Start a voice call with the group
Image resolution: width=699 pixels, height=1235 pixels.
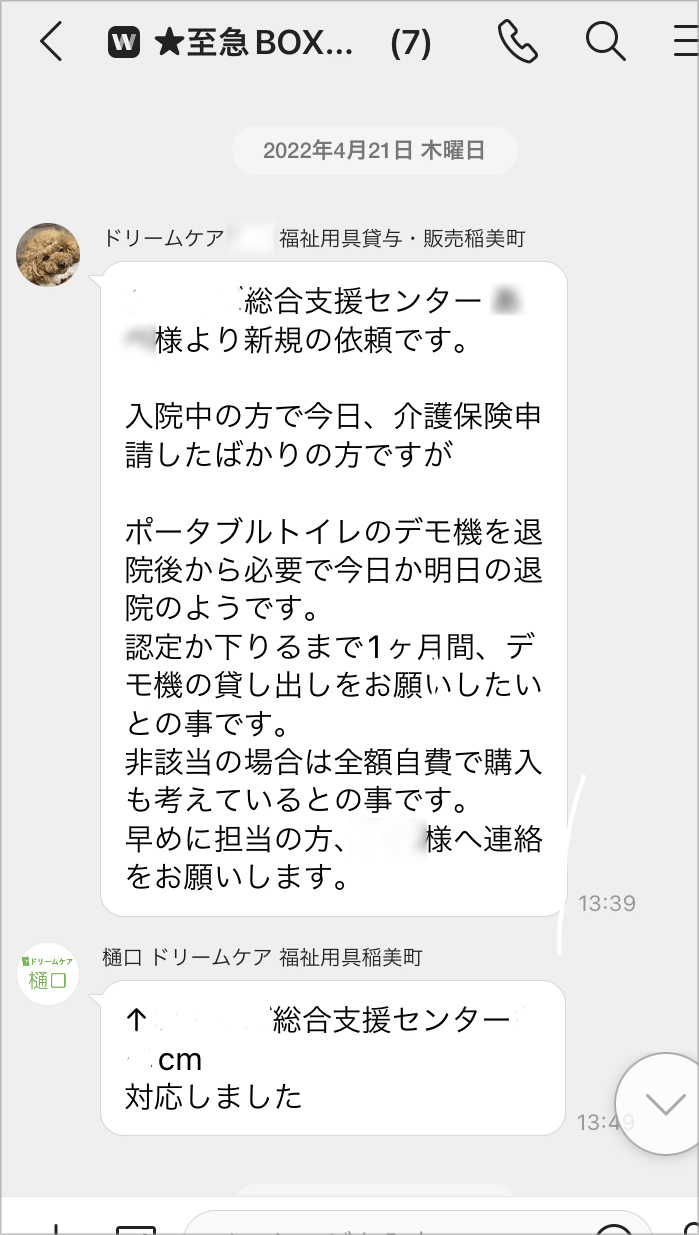(518, 42)
